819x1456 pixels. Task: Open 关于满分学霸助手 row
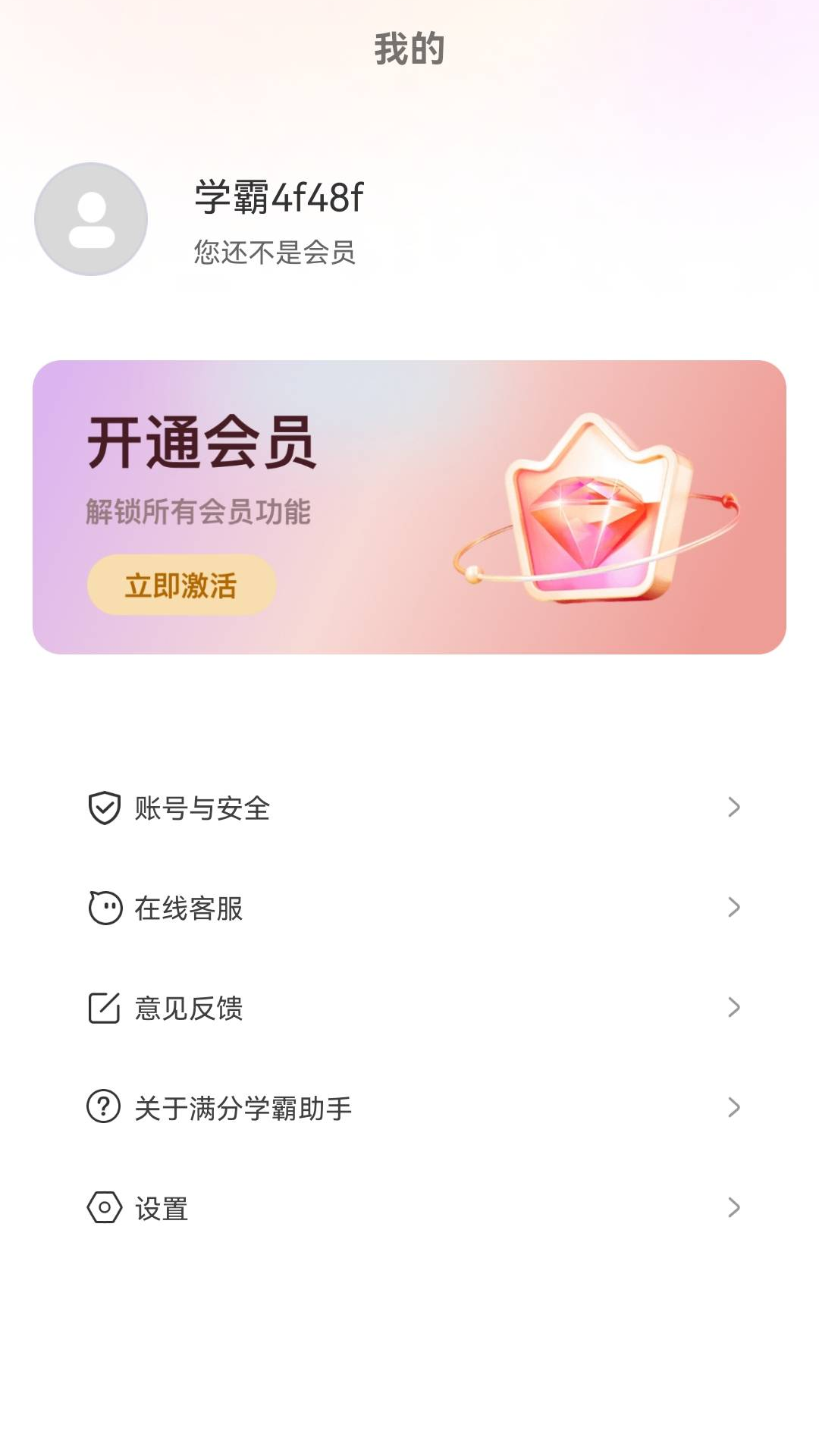click(x=409, y=1108)
